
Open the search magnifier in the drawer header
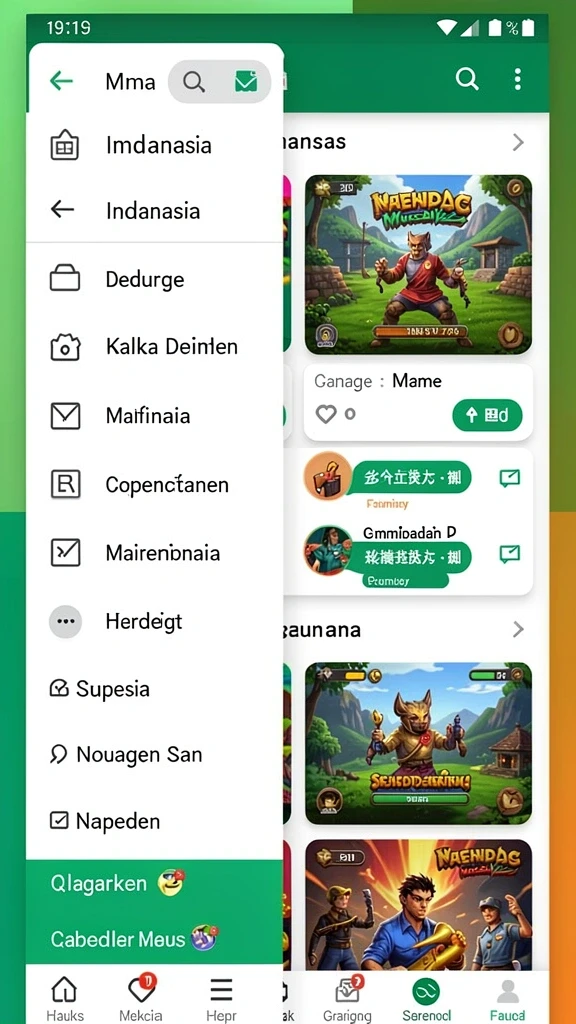pos(193,82)
